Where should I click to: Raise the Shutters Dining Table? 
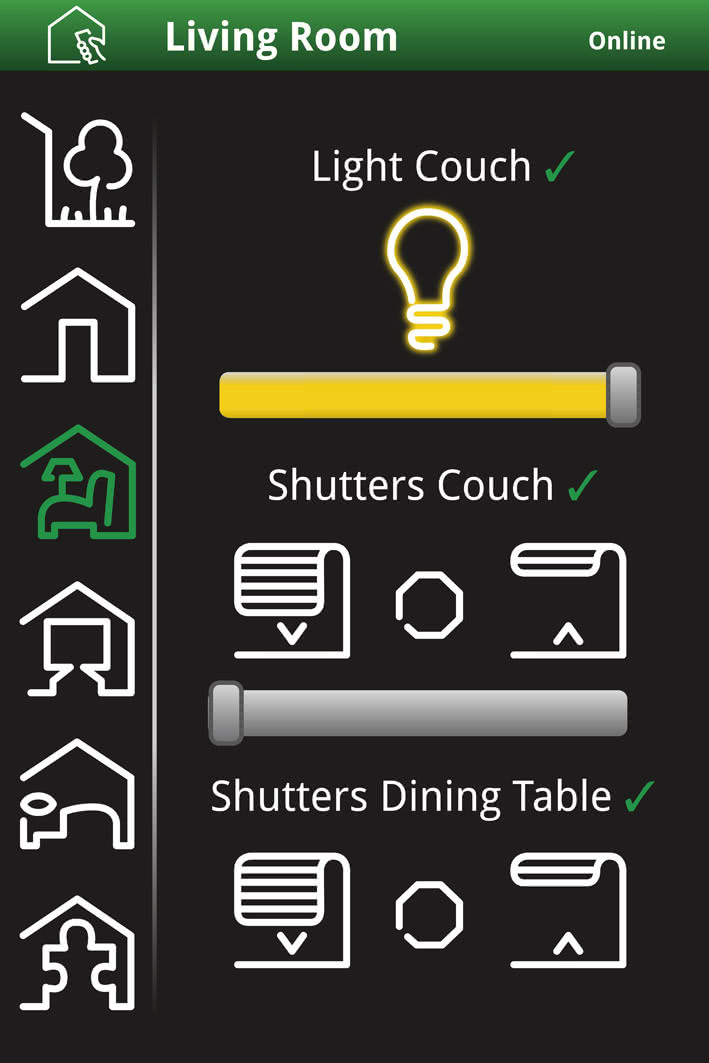click(568, 910)
